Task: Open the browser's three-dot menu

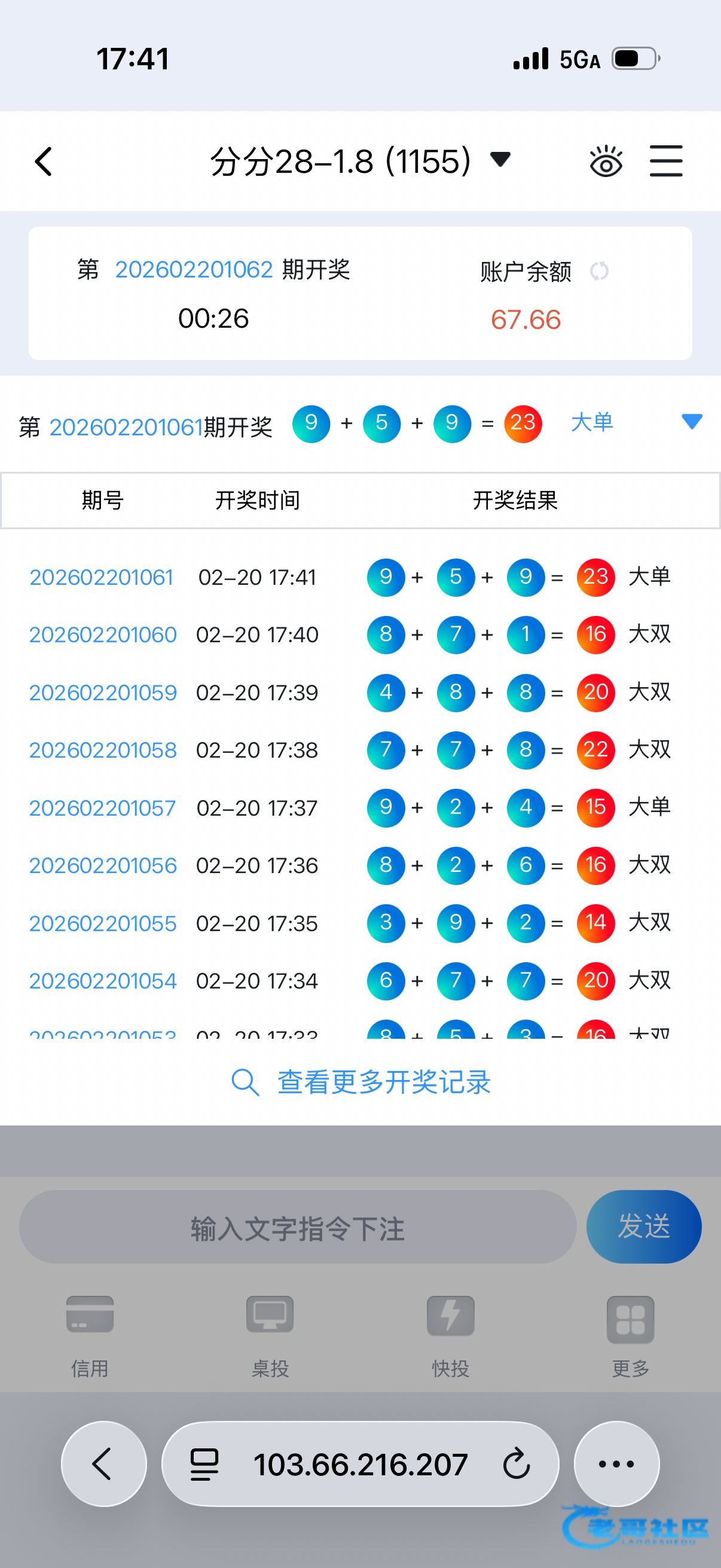Action: pos(616,1464)
